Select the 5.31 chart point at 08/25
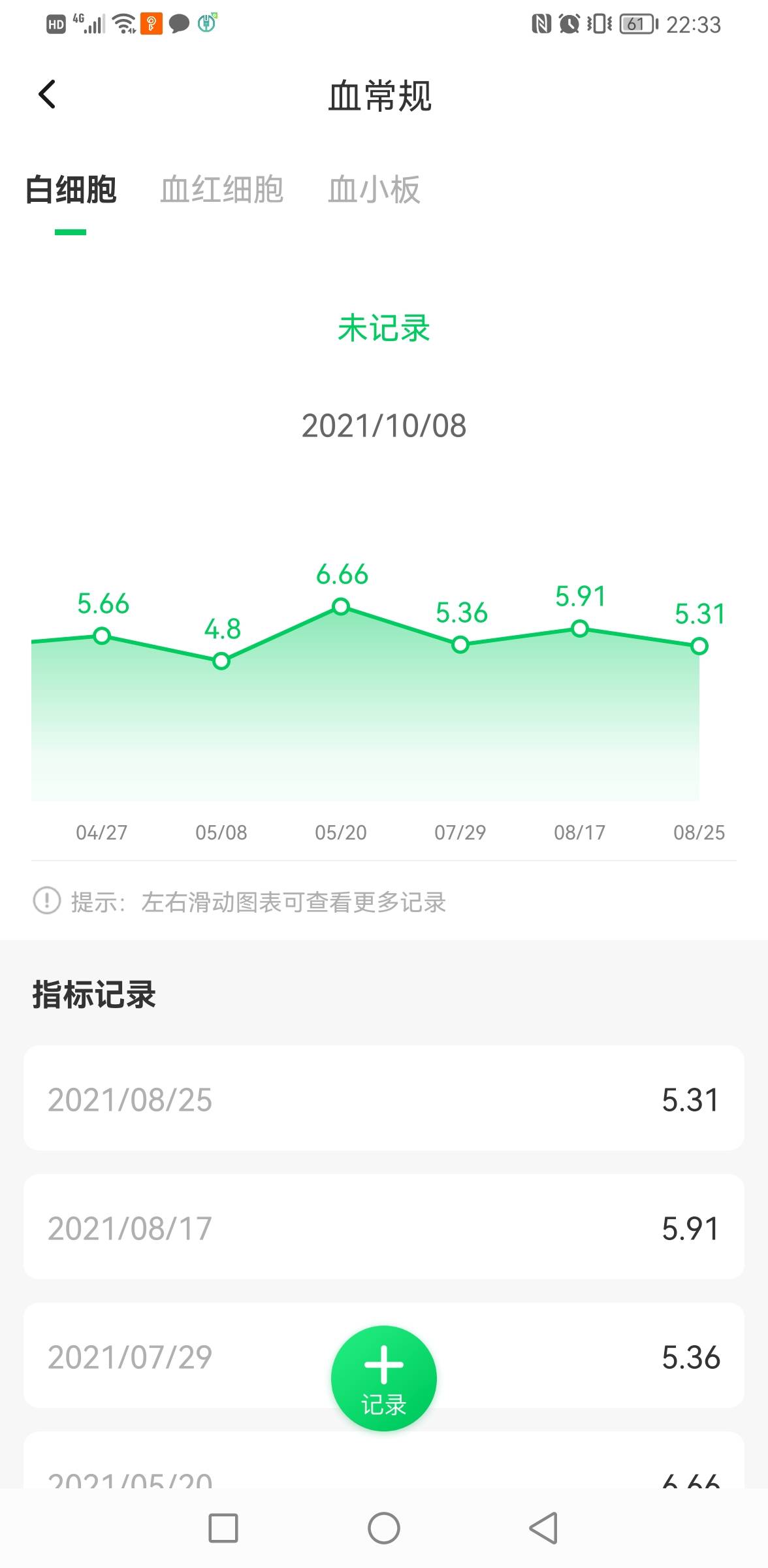The height and width of the screenshot is (1568, 768). tap(699, 647)
